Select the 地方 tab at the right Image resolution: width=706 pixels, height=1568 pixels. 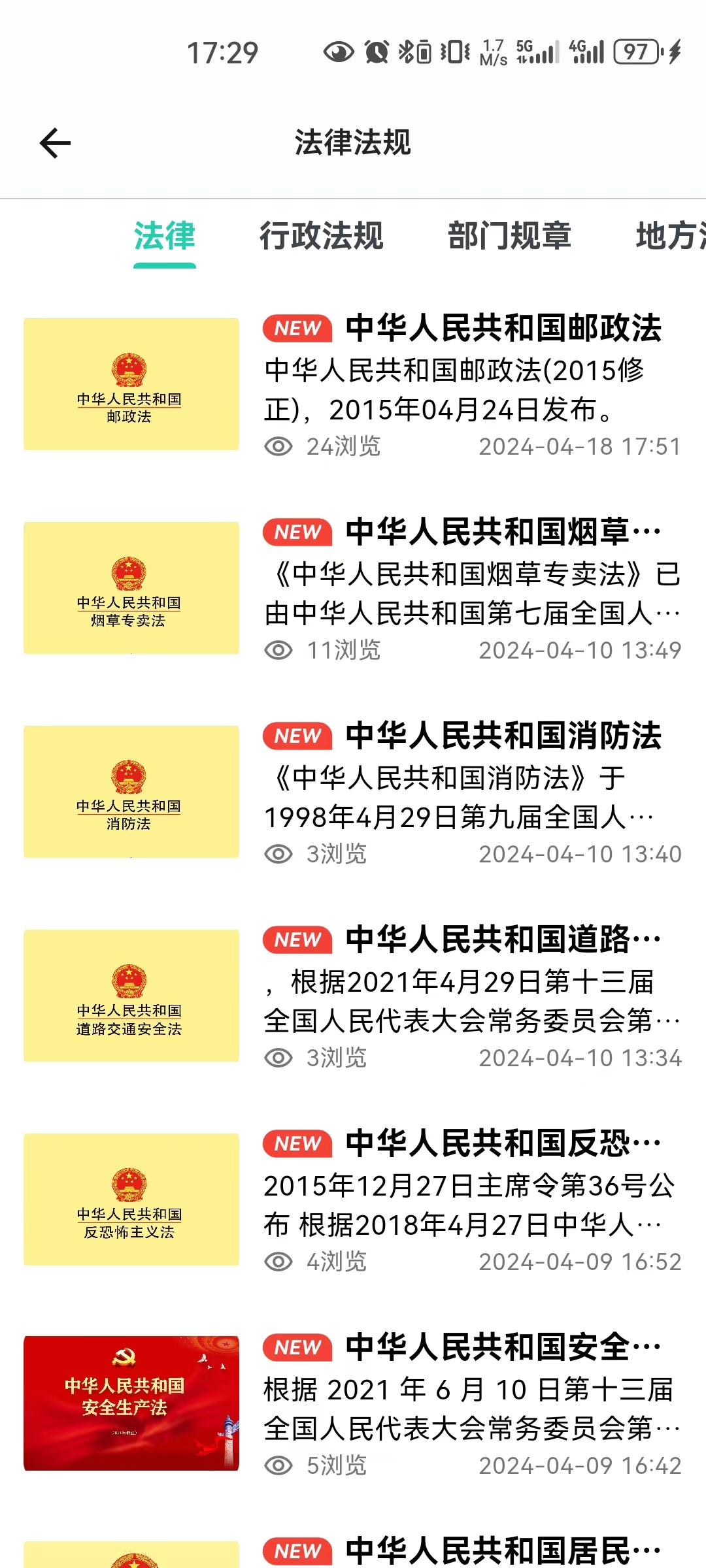pyautogui.click(x=667, y=237)
